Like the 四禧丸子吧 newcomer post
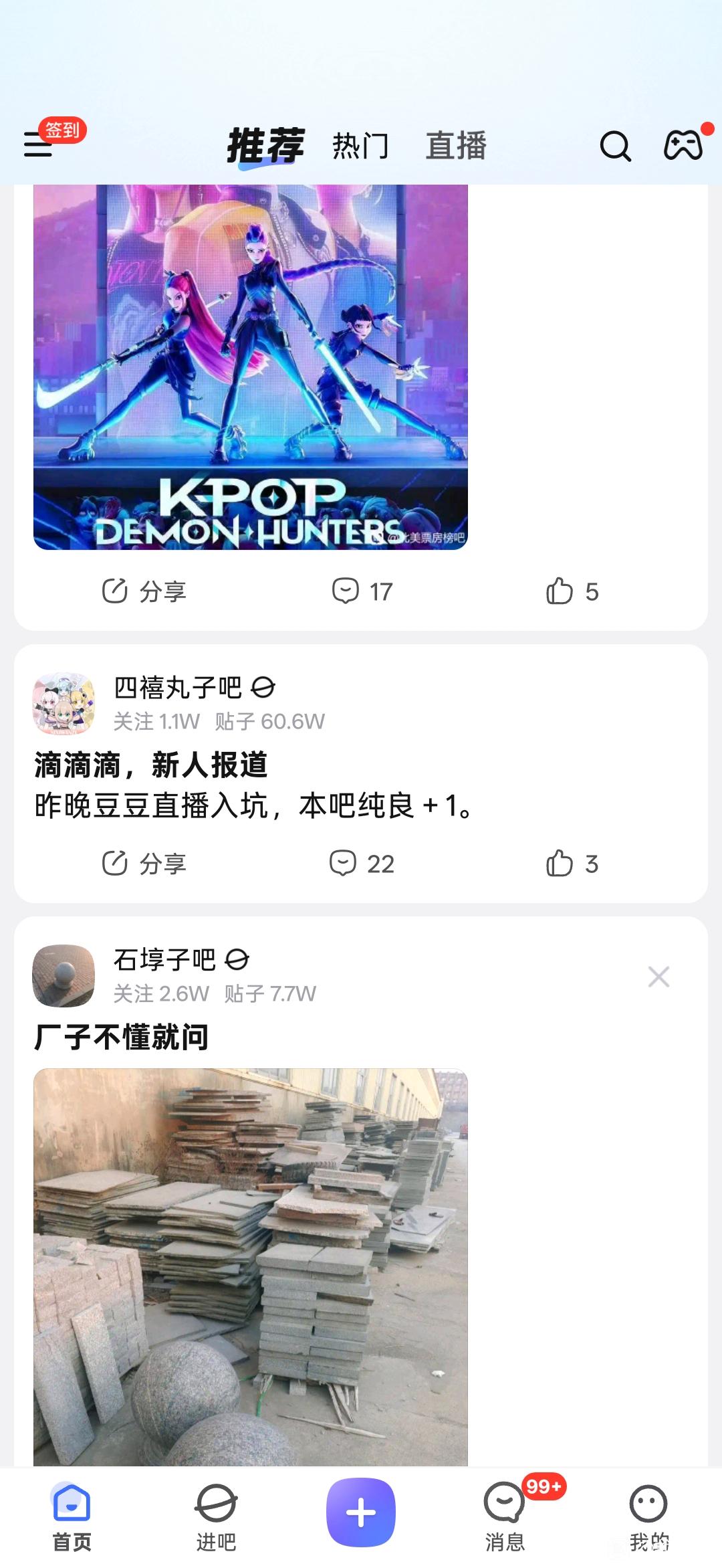 pyautogui.click(x=572, y=864)
